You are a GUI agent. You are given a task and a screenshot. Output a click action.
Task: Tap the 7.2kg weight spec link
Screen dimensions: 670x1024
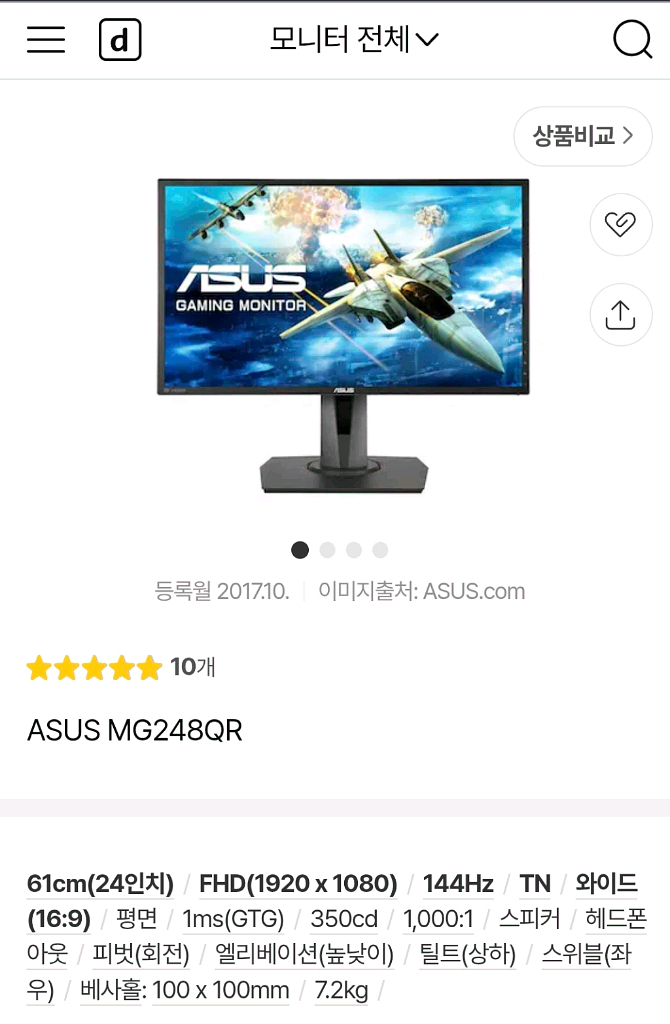341,991
